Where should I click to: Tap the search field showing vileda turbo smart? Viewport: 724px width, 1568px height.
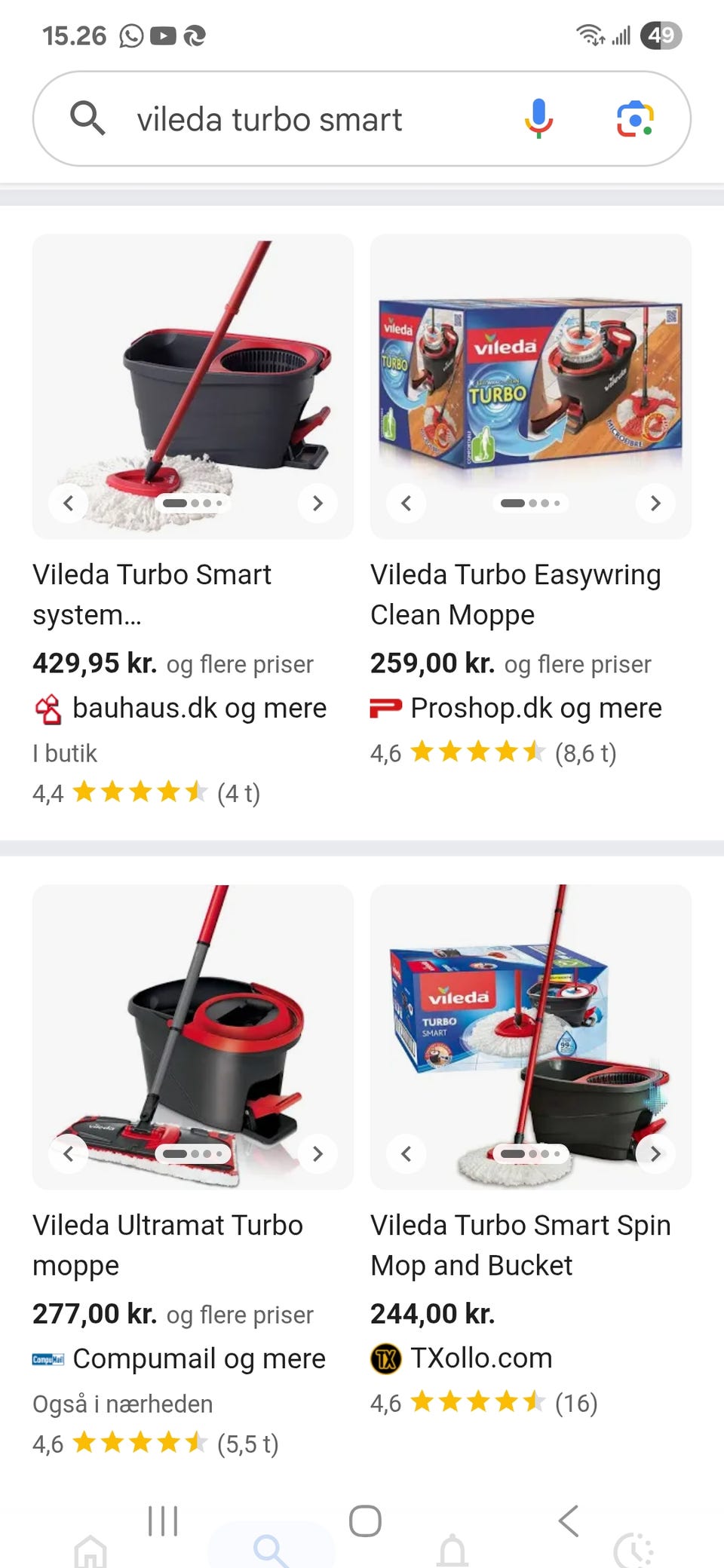click(302, 120)
